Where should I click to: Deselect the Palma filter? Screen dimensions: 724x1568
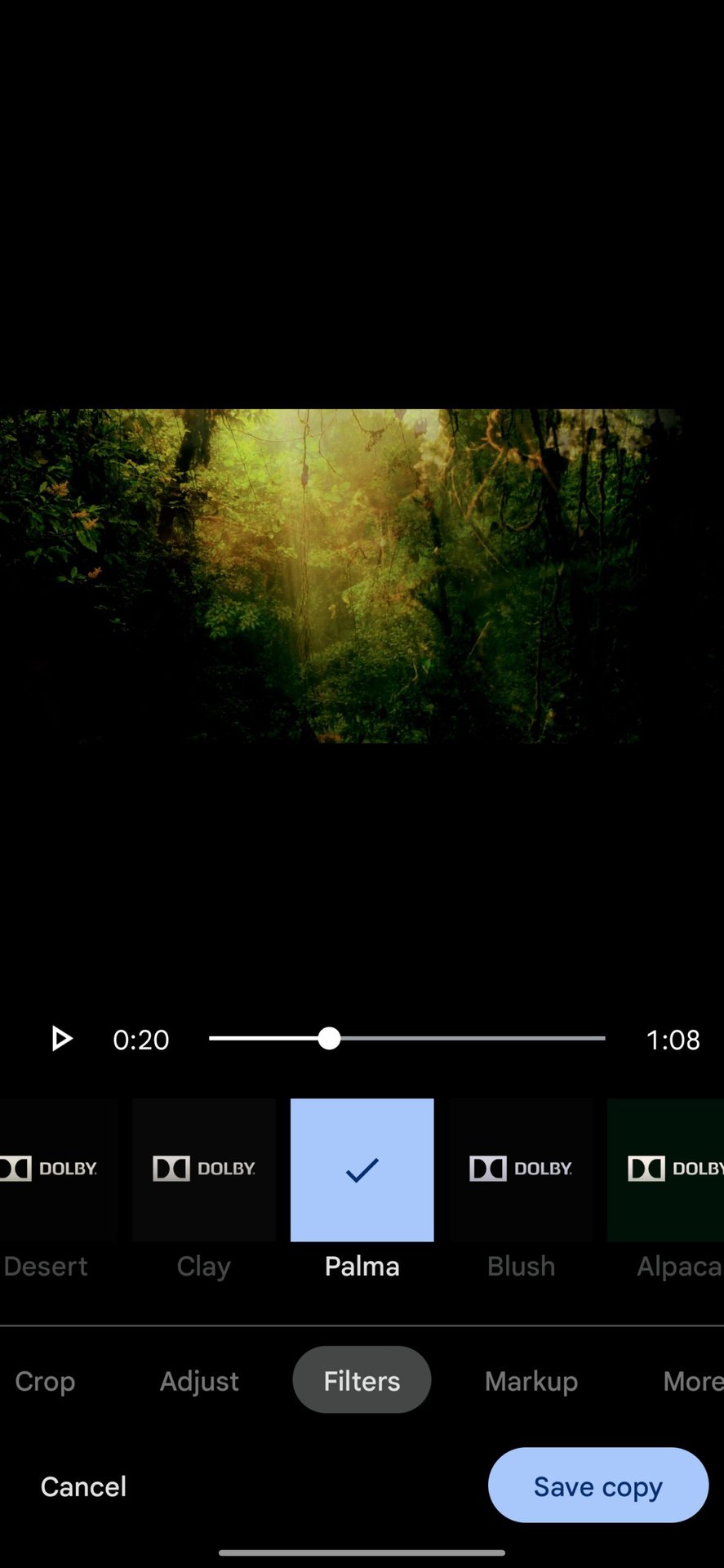pos(362,1169)
